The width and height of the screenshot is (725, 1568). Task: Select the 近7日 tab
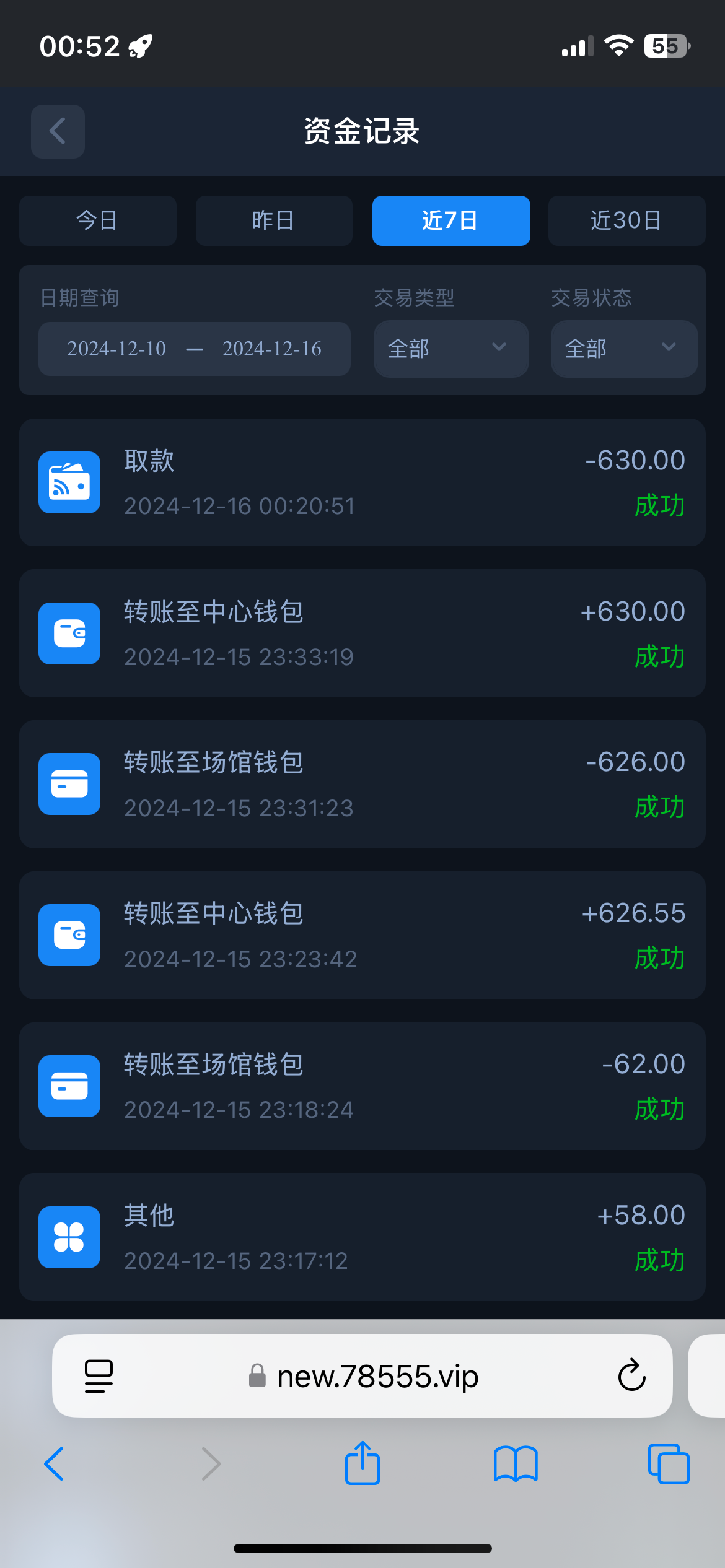[451, 220]
